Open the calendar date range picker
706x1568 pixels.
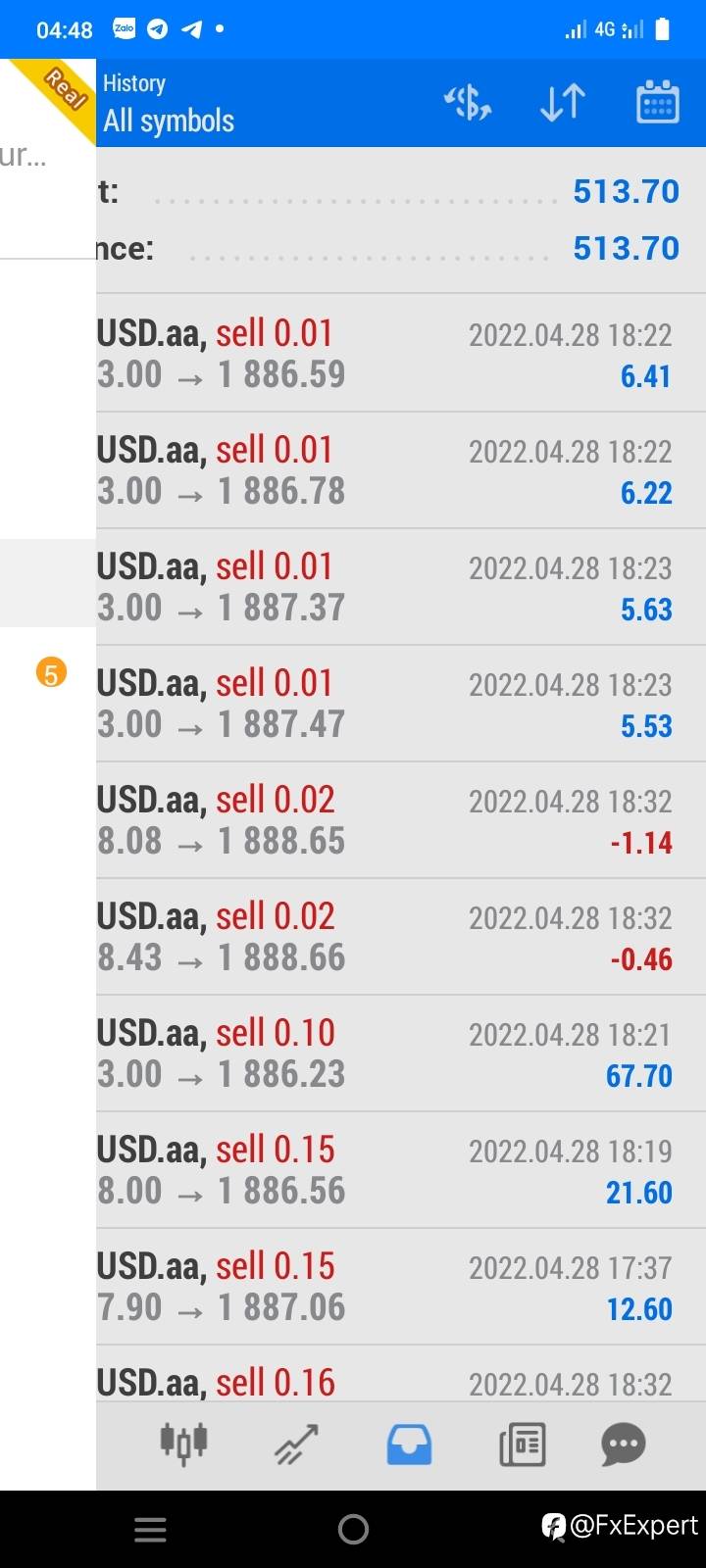657,102
